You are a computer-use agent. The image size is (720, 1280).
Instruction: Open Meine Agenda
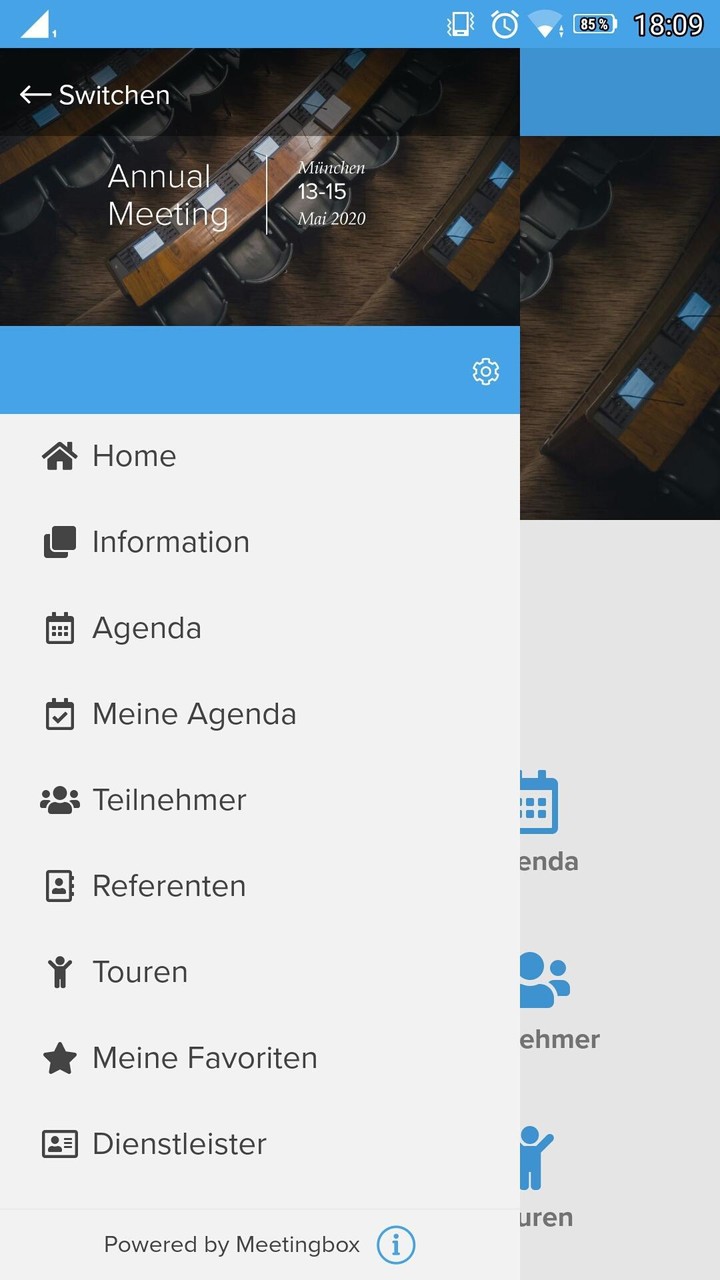coord(194,714)
